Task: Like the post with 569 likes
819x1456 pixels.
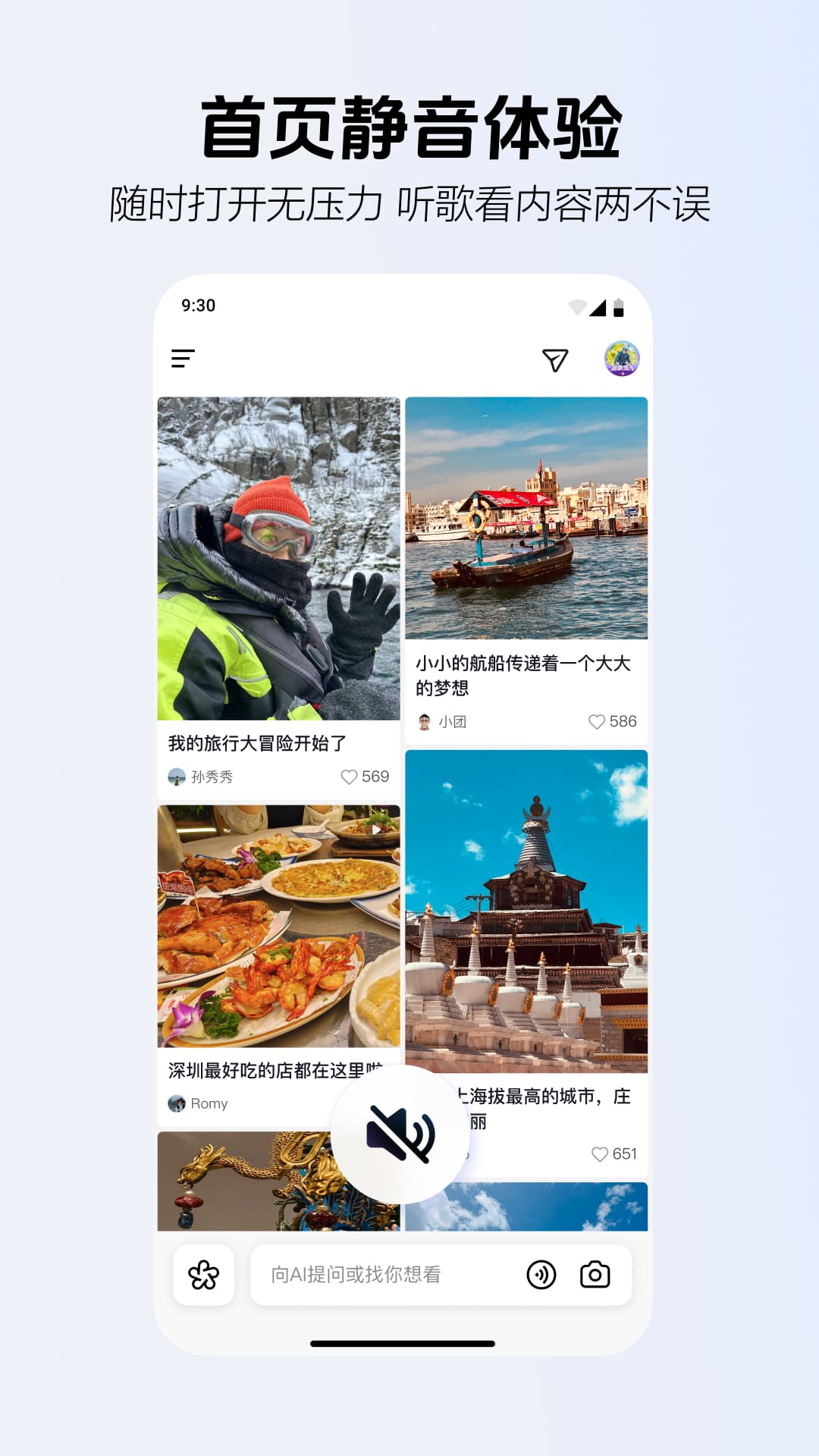Action: [x=350, y=776]
